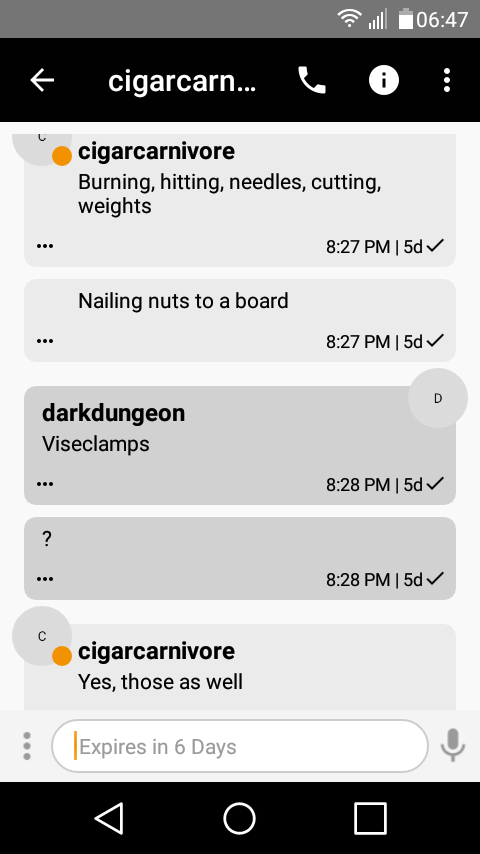The image size is (480, 854).
Task: Start a voice call with cigarcarnivore
Action: pyautogui.click(x=312, y=81)
